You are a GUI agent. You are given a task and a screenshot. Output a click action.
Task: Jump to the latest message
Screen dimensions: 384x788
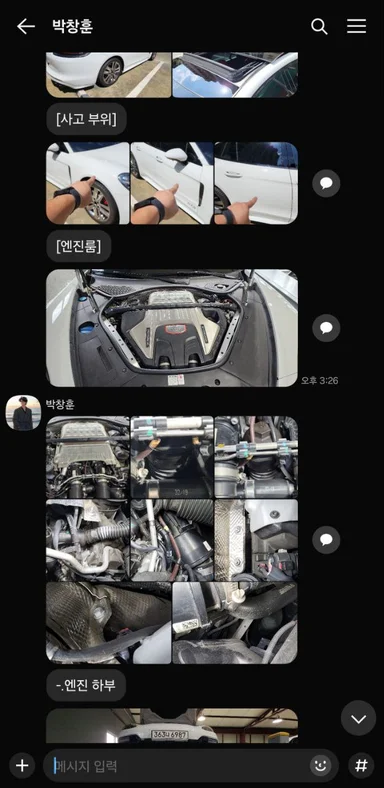point(358,719)
